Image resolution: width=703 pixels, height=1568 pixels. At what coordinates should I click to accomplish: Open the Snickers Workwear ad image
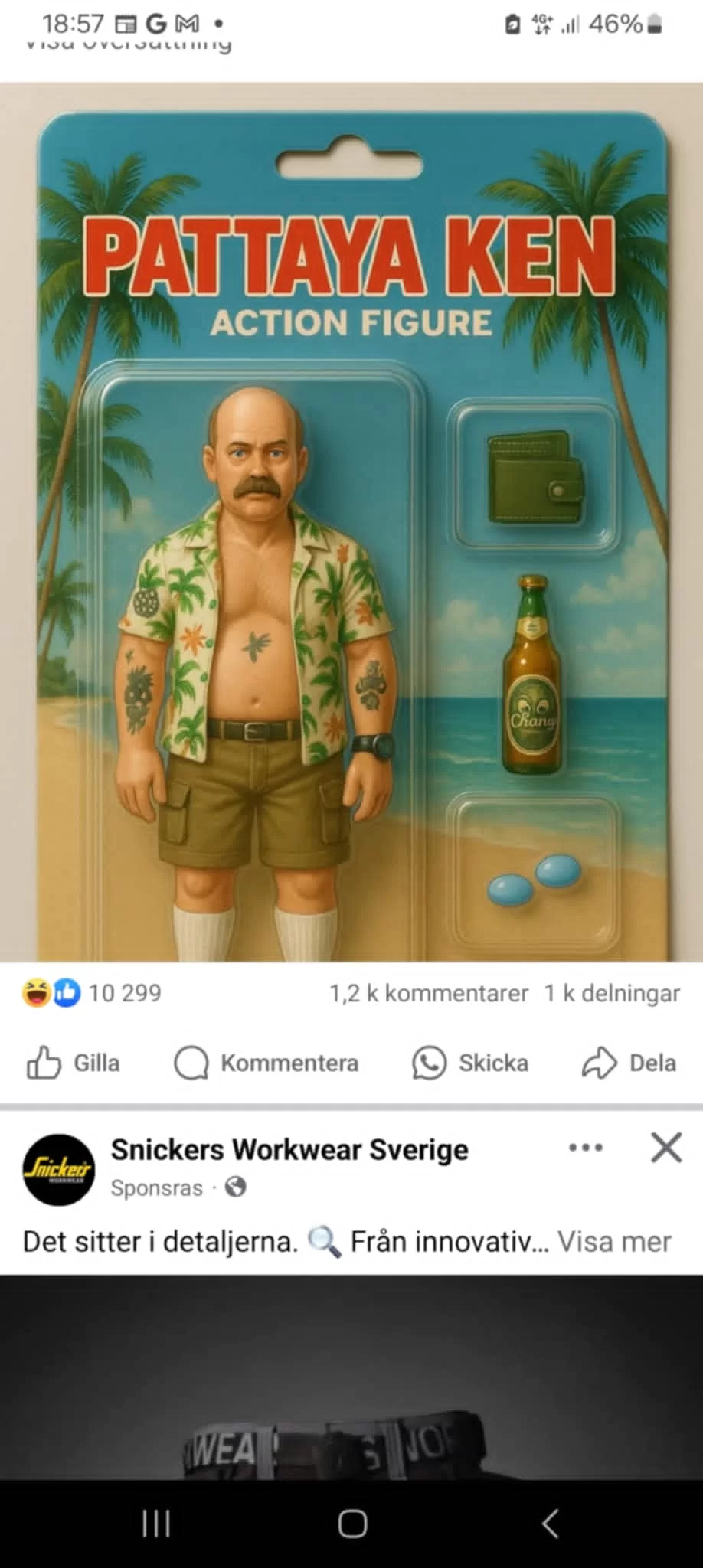click(351, 1378)
